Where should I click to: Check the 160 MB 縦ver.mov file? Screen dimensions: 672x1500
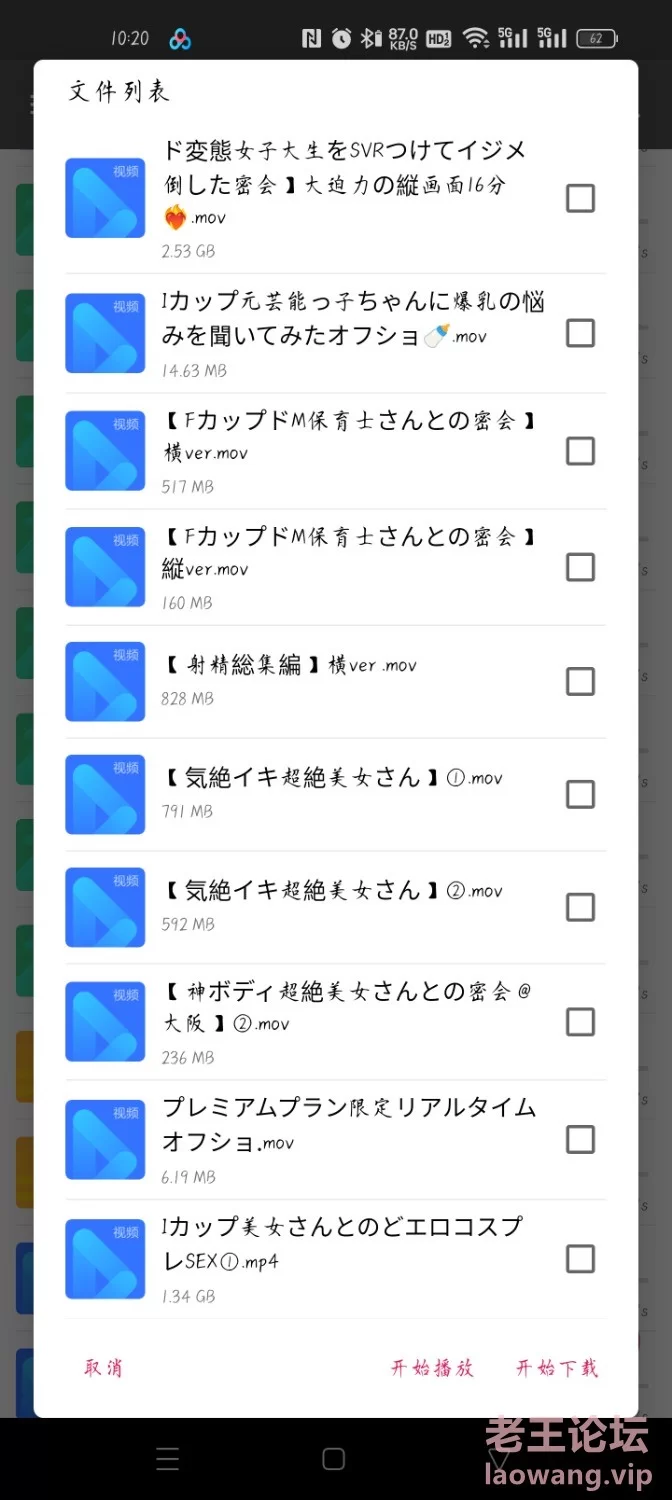[x=580, y=567]
